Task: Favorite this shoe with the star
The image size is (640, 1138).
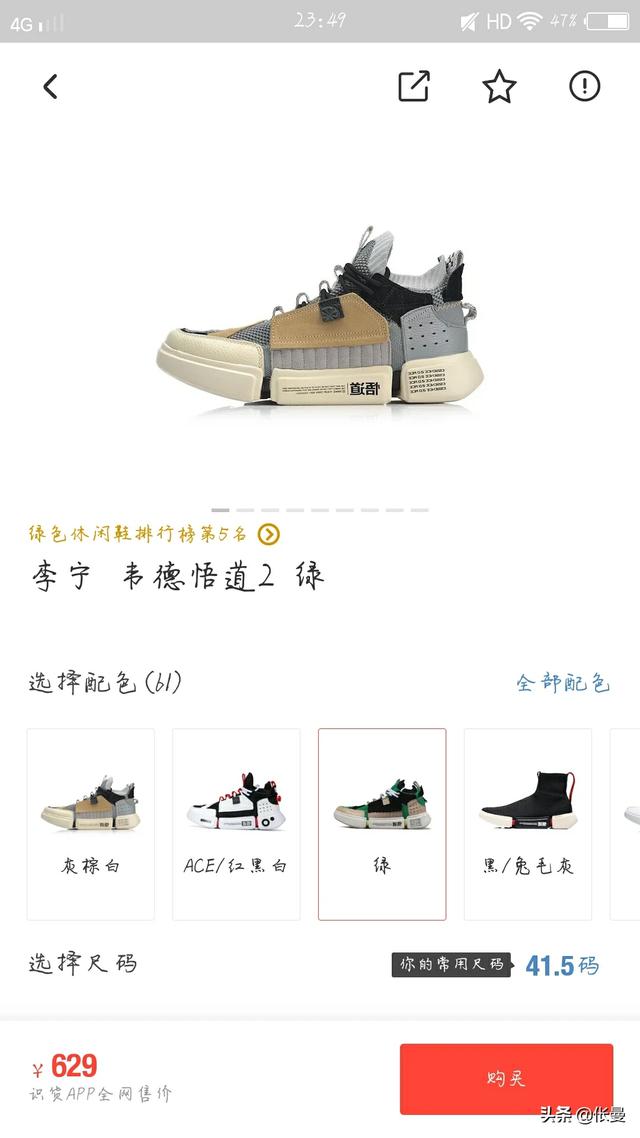Action: click(x=499, y=87)
